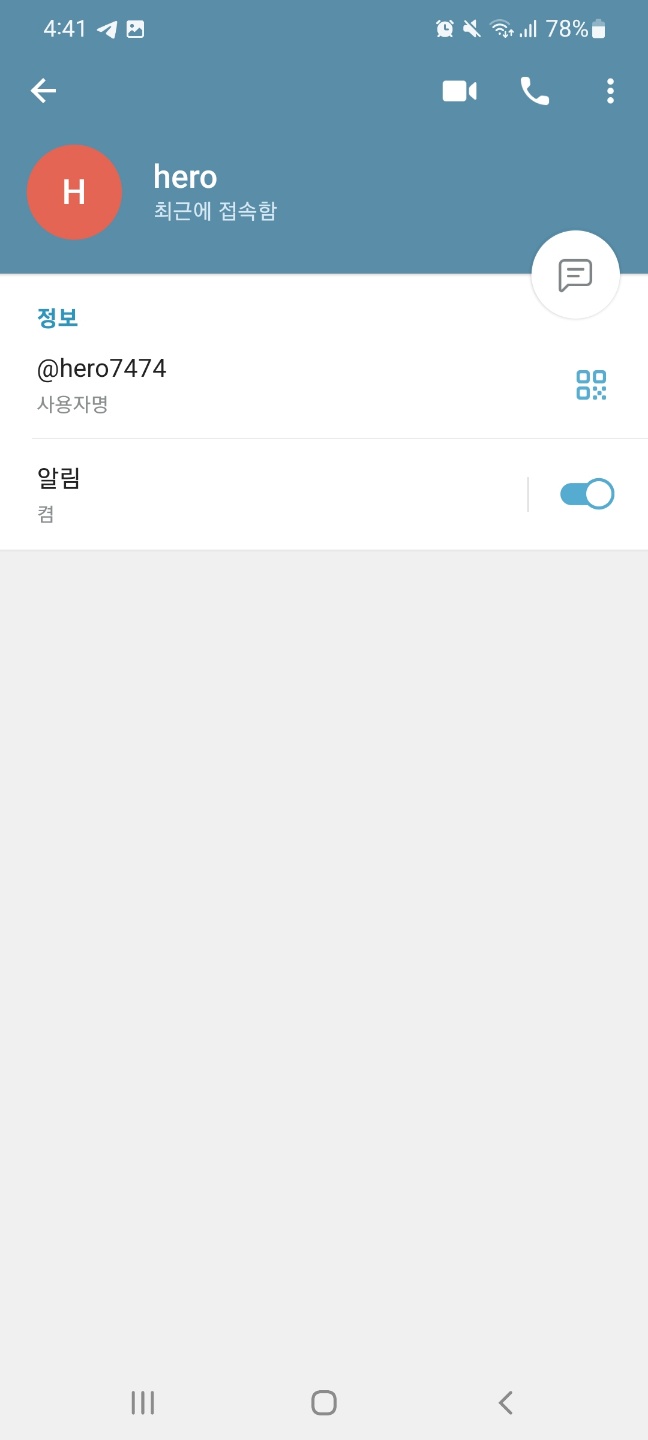
Task: Show the QR code for hero7474
Action: coord(591,385)
